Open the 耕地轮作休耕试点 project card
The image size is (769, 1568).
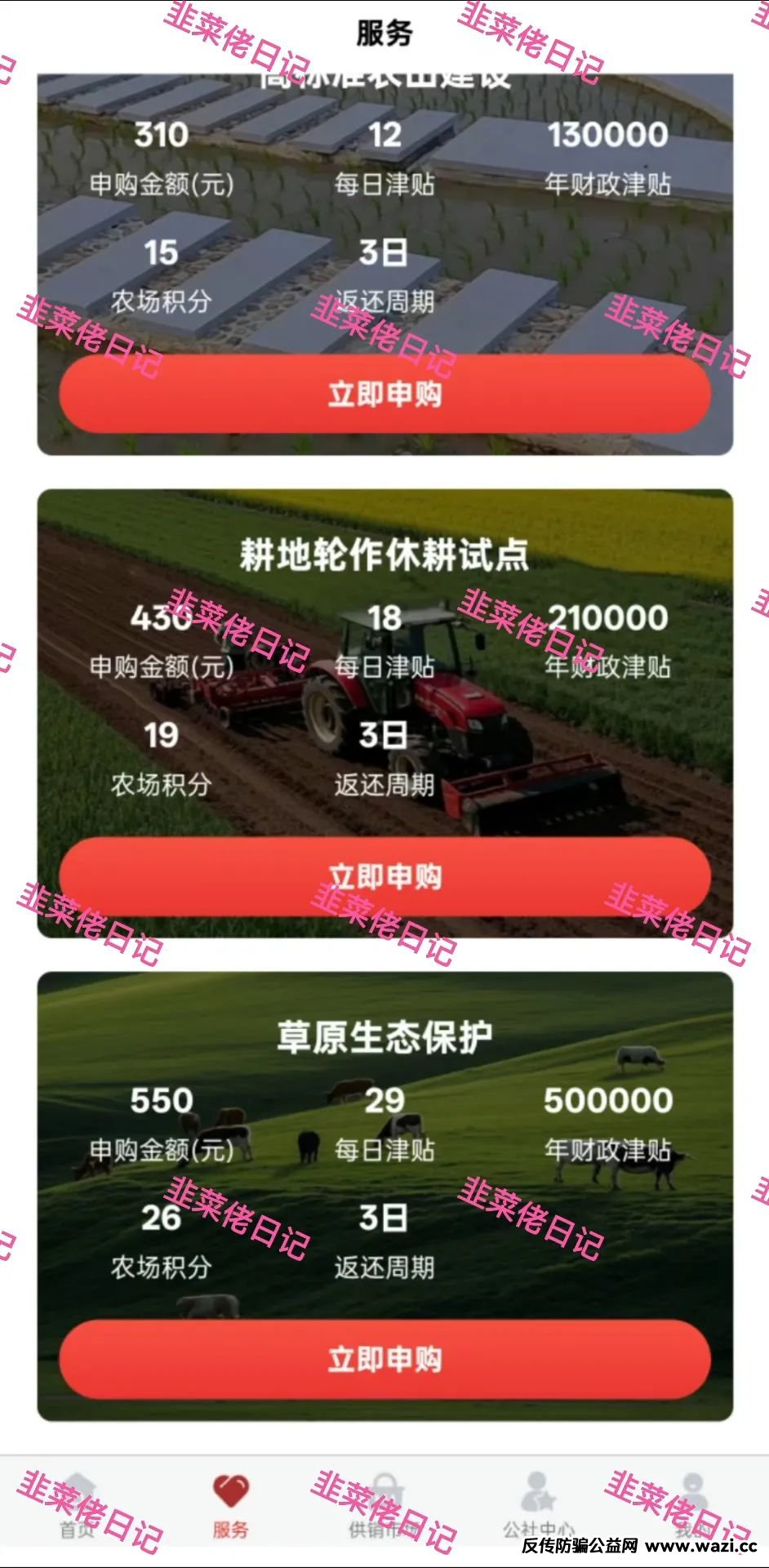coord(384,555)
